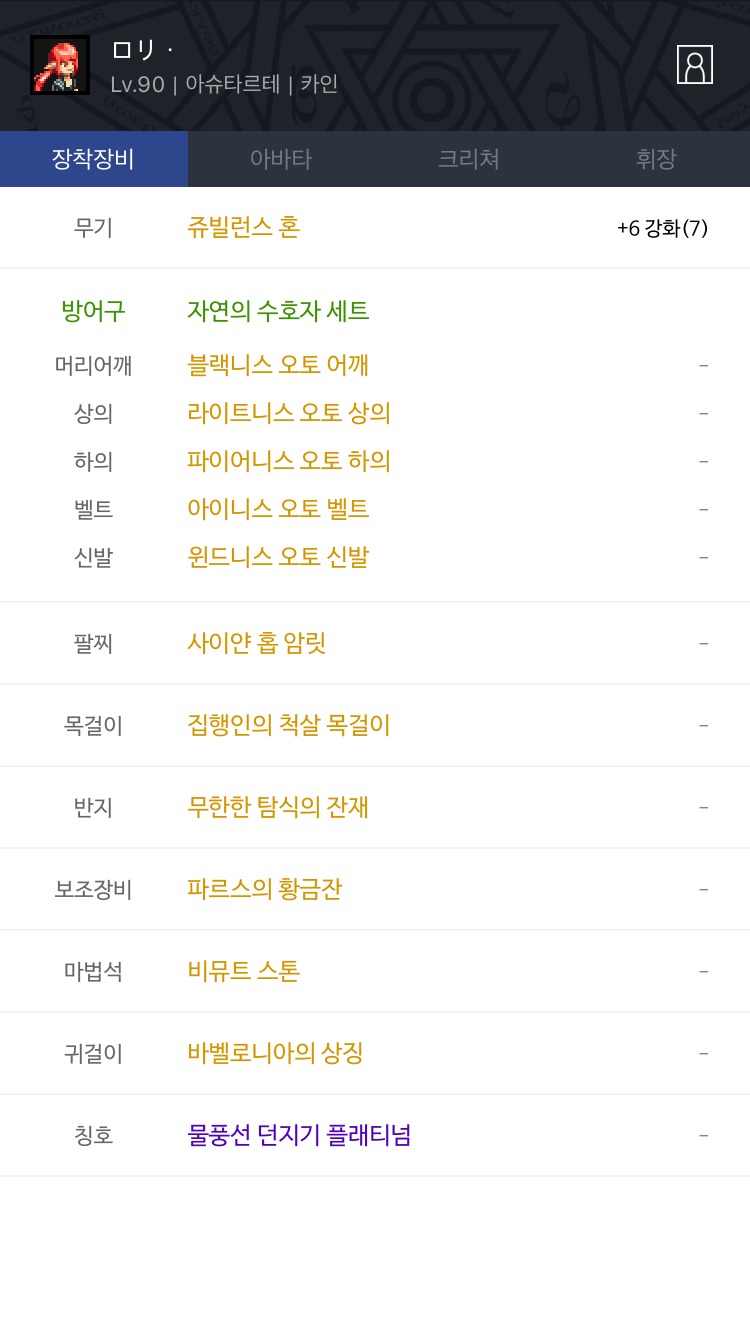The height and width of the screenshot is (1334, 750).
Task: View 파이어니스 오토 하의 details
Action: 288,461
